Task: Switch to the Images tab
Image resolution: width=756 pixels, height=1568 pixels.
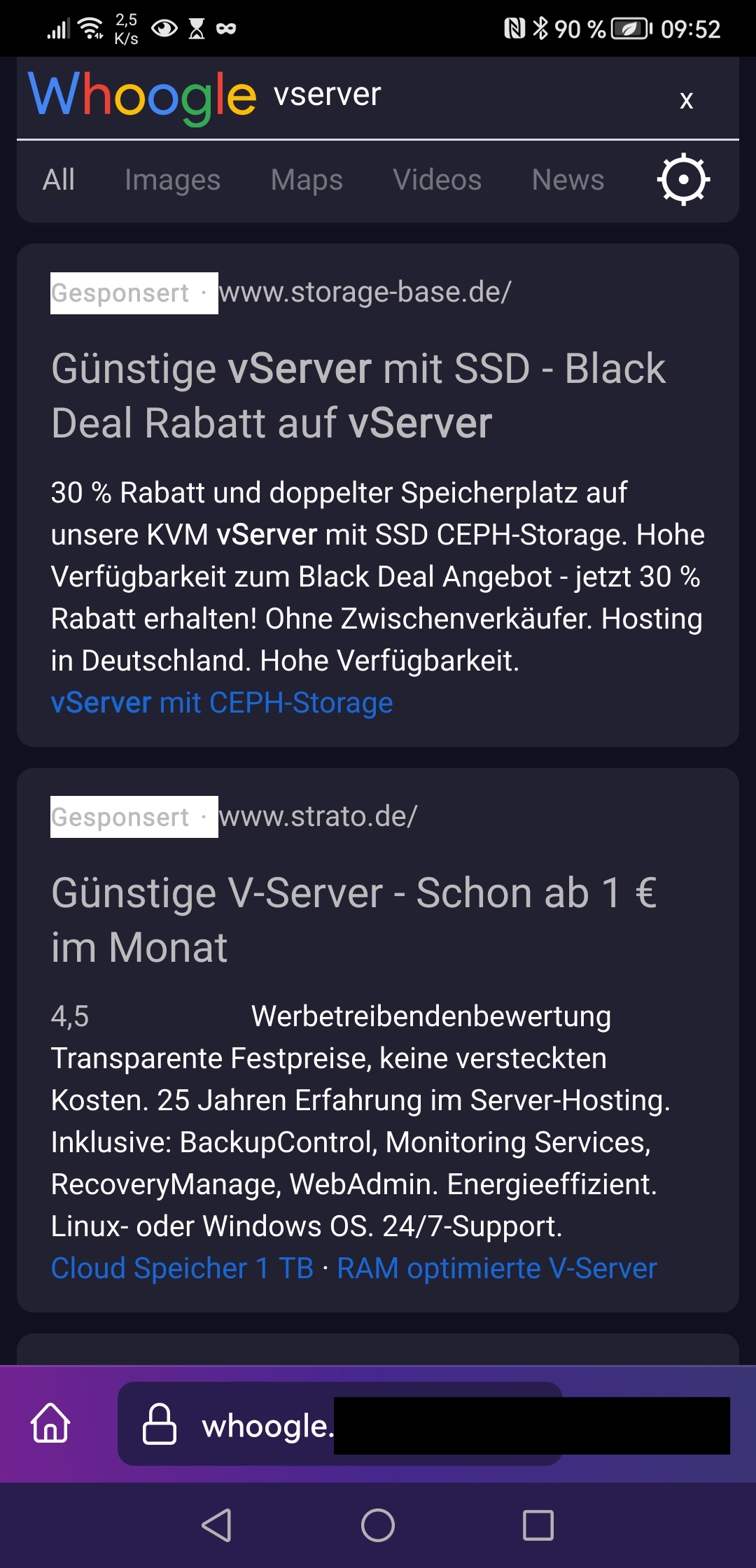Action: [x=172, y=180]
